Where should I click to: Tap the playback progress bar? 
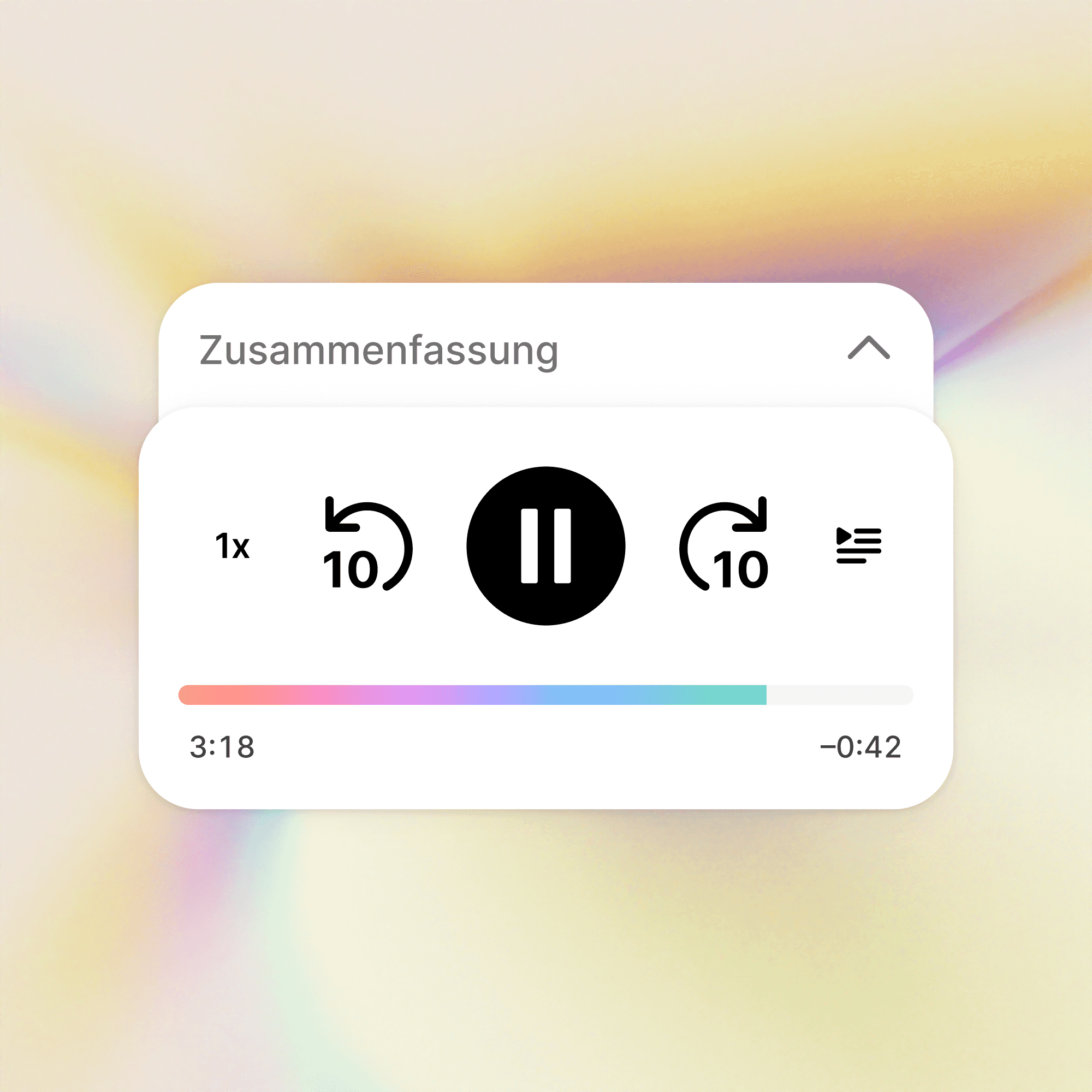545,695
